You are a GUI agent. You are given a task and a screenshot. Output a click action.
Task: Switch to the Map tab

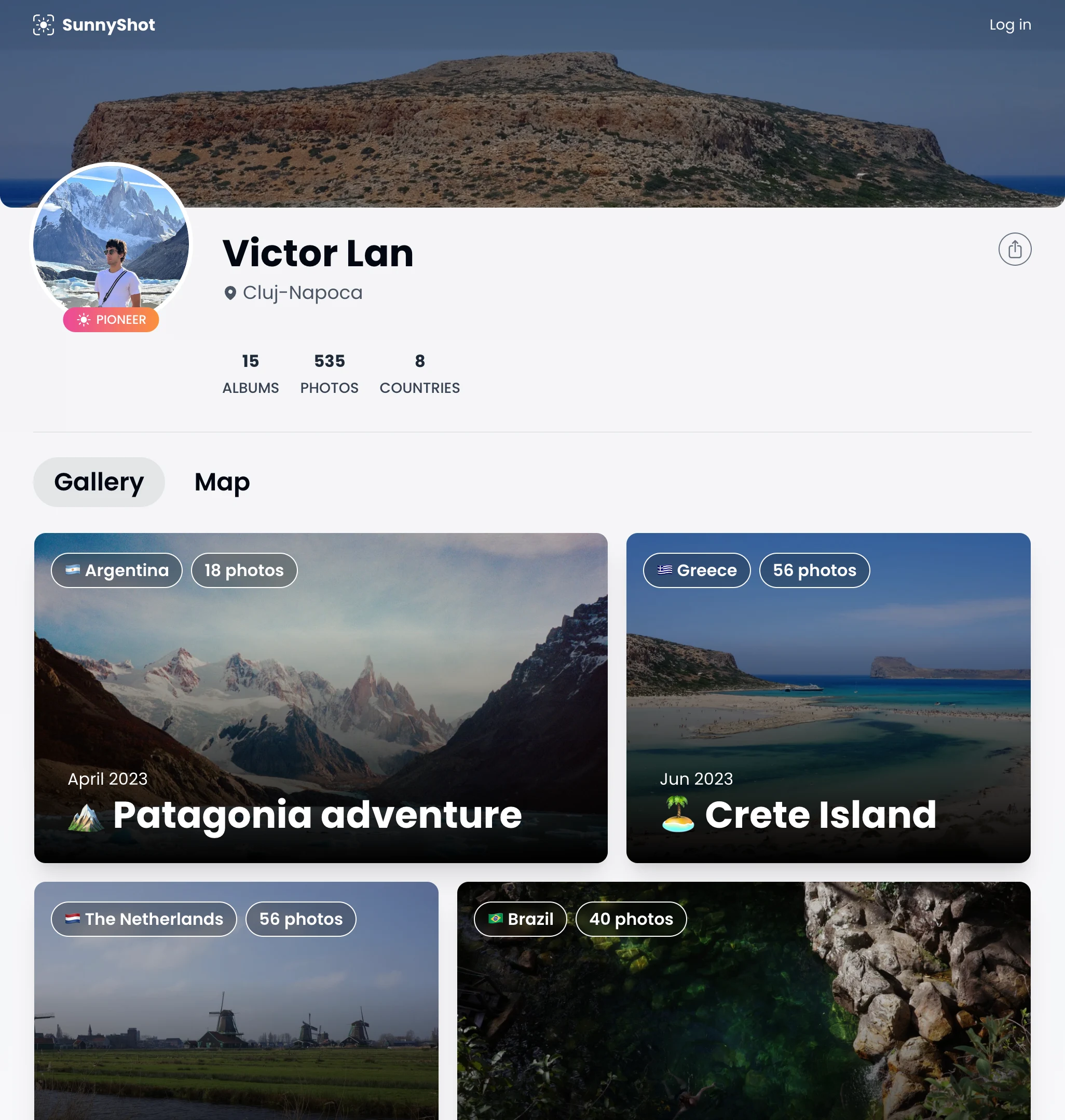coord(222,482)
